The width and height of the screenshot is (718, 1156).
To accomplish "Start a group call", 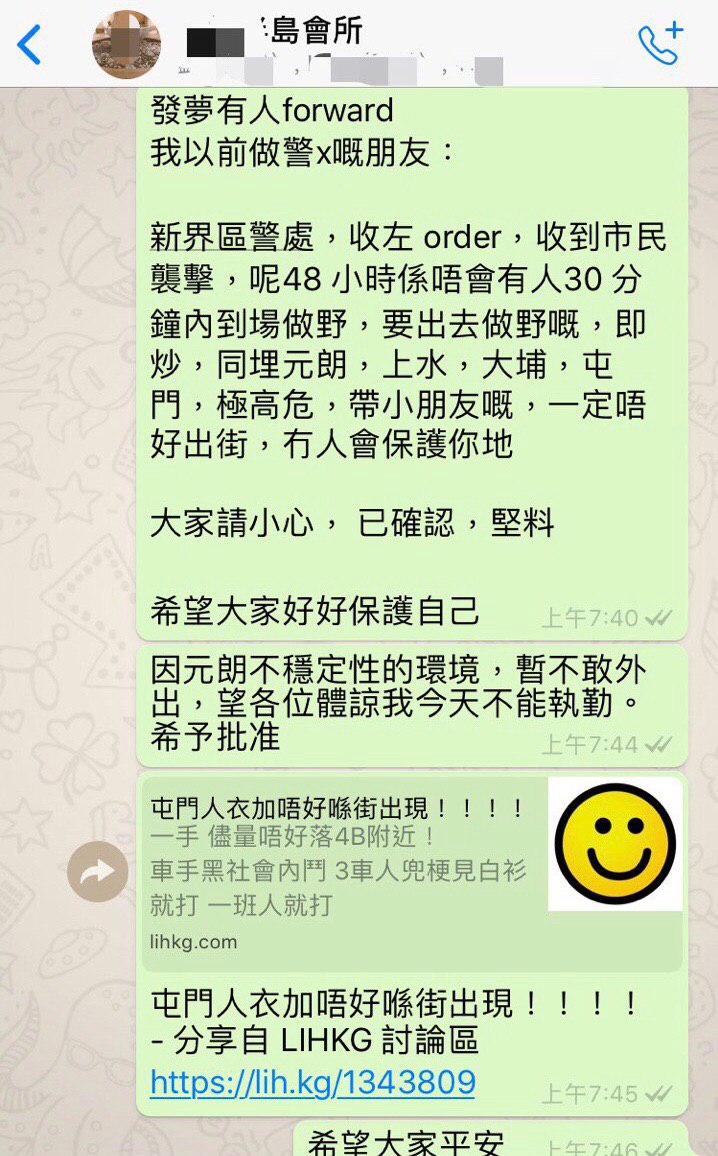I will point(660,43).
